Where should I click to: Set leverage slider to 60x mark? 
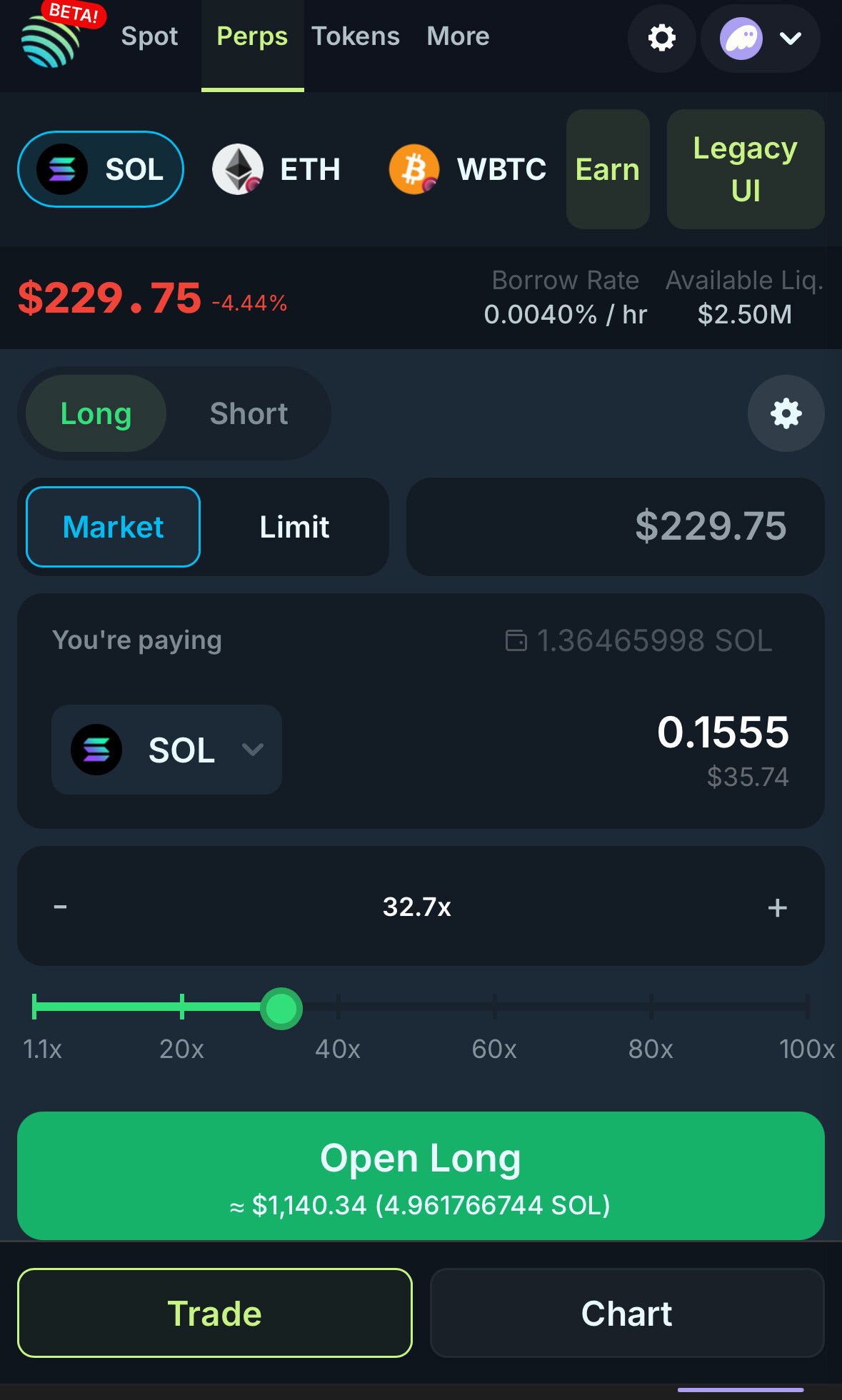coord(494,1007)
